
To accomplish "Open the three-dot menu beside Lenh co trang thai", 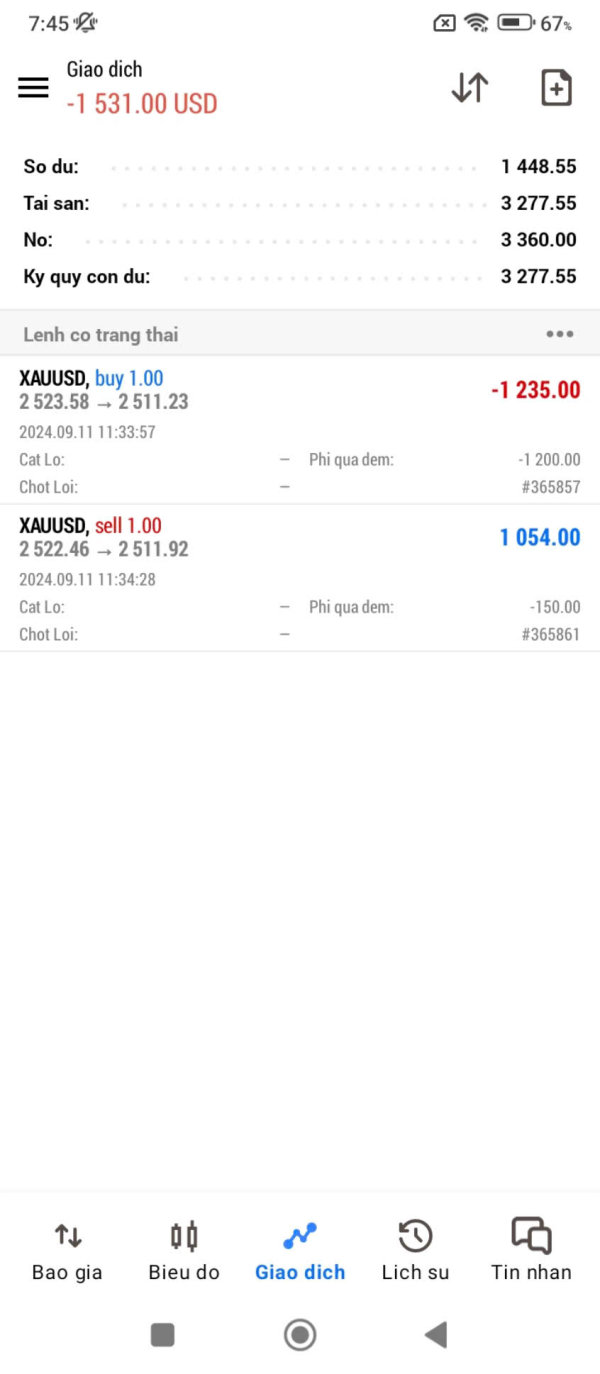I will [x=559, y=334].
